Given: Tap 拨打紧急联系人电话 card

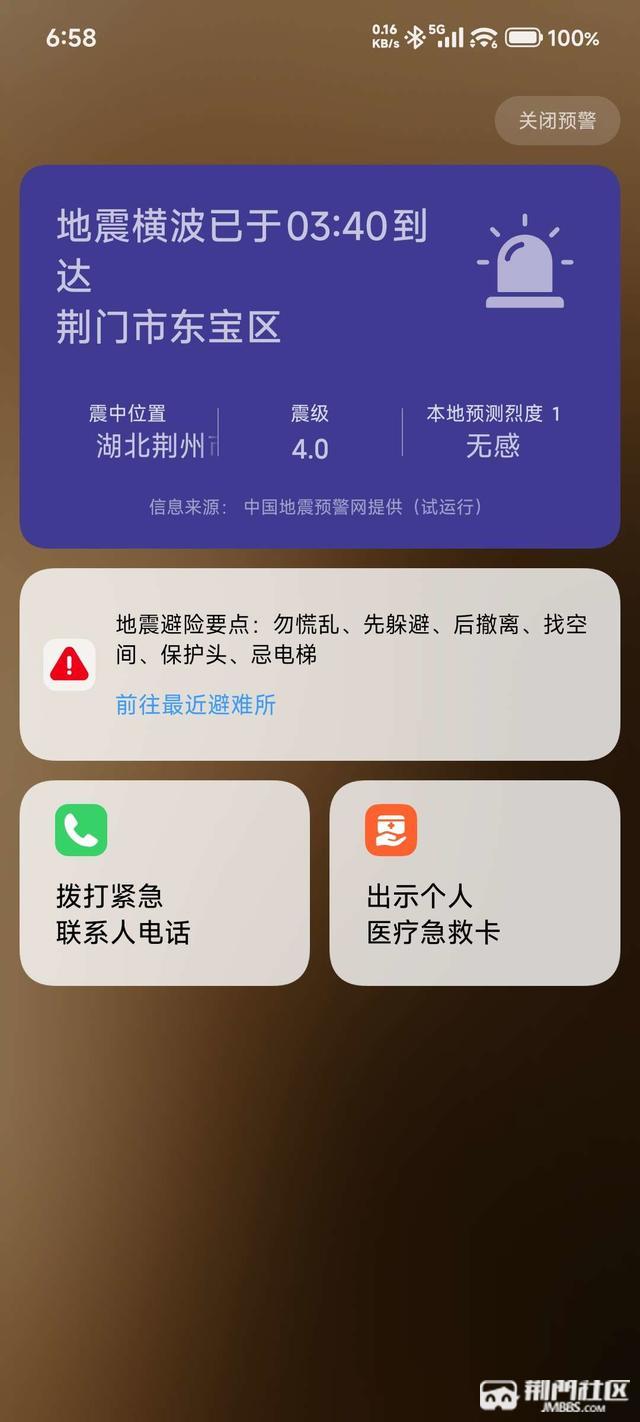Looking at the screenshot, I should [x=165, y=883].
